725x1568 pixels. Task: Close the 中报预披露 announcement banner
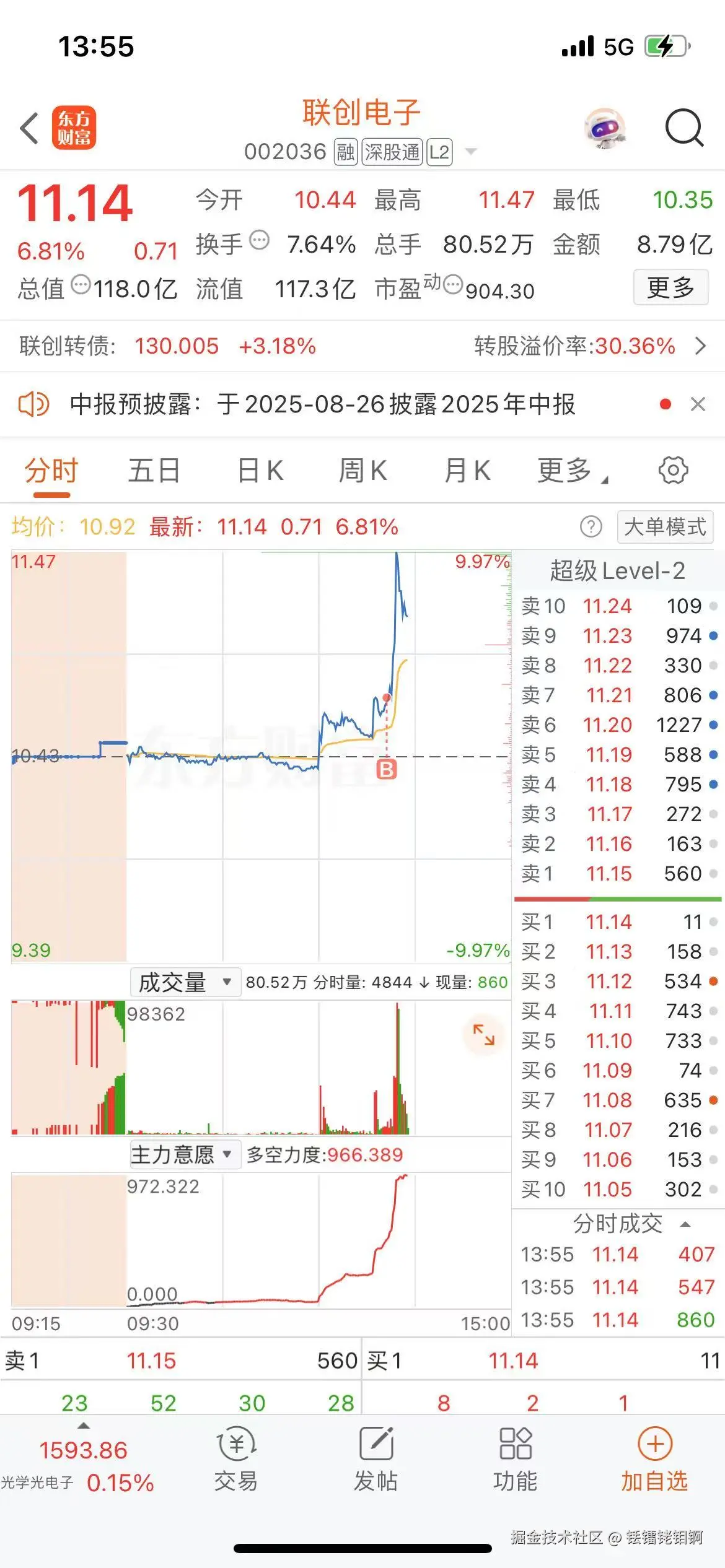696,405
